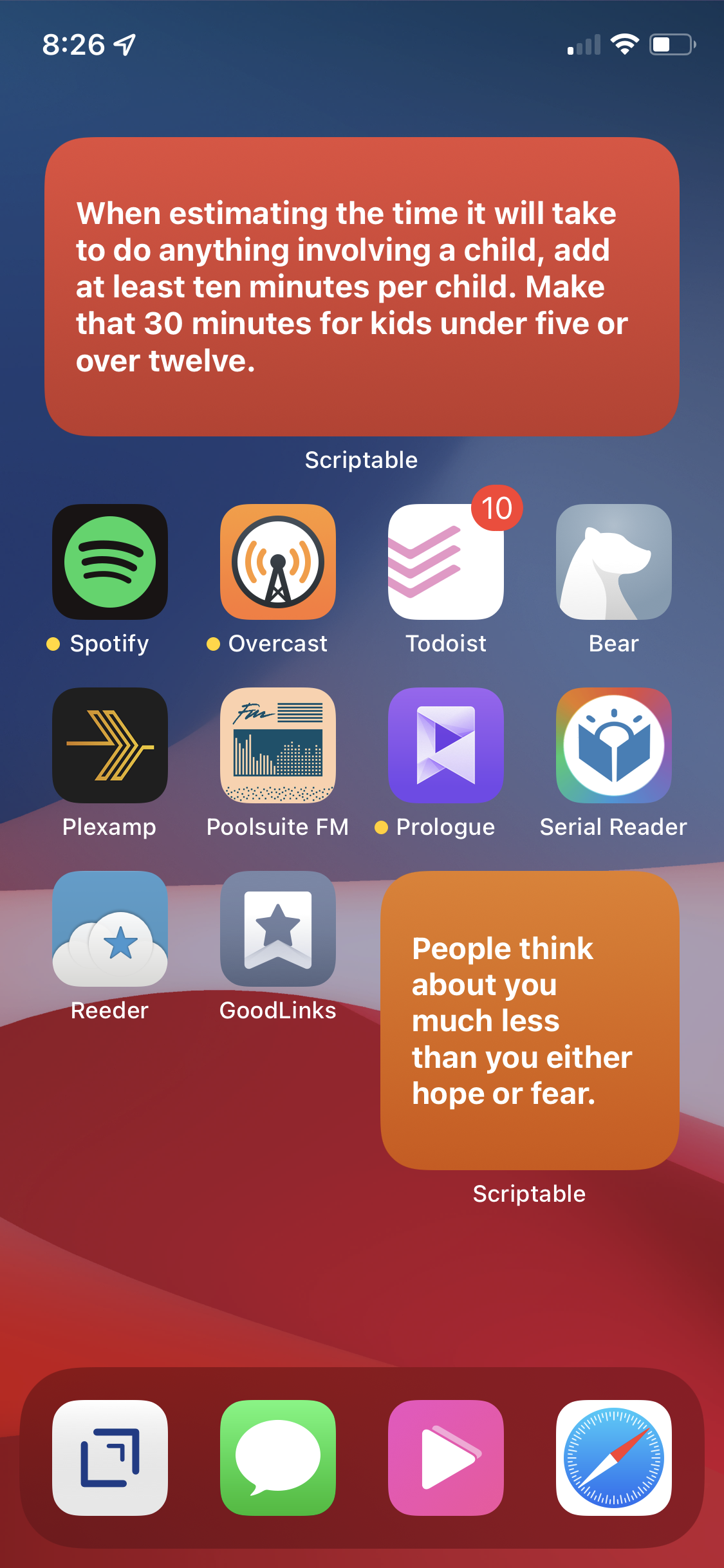Open the pink play-button app in dock
Image resolution: width=724 pixels, height=1568 pixels.
pos(446,1457)
